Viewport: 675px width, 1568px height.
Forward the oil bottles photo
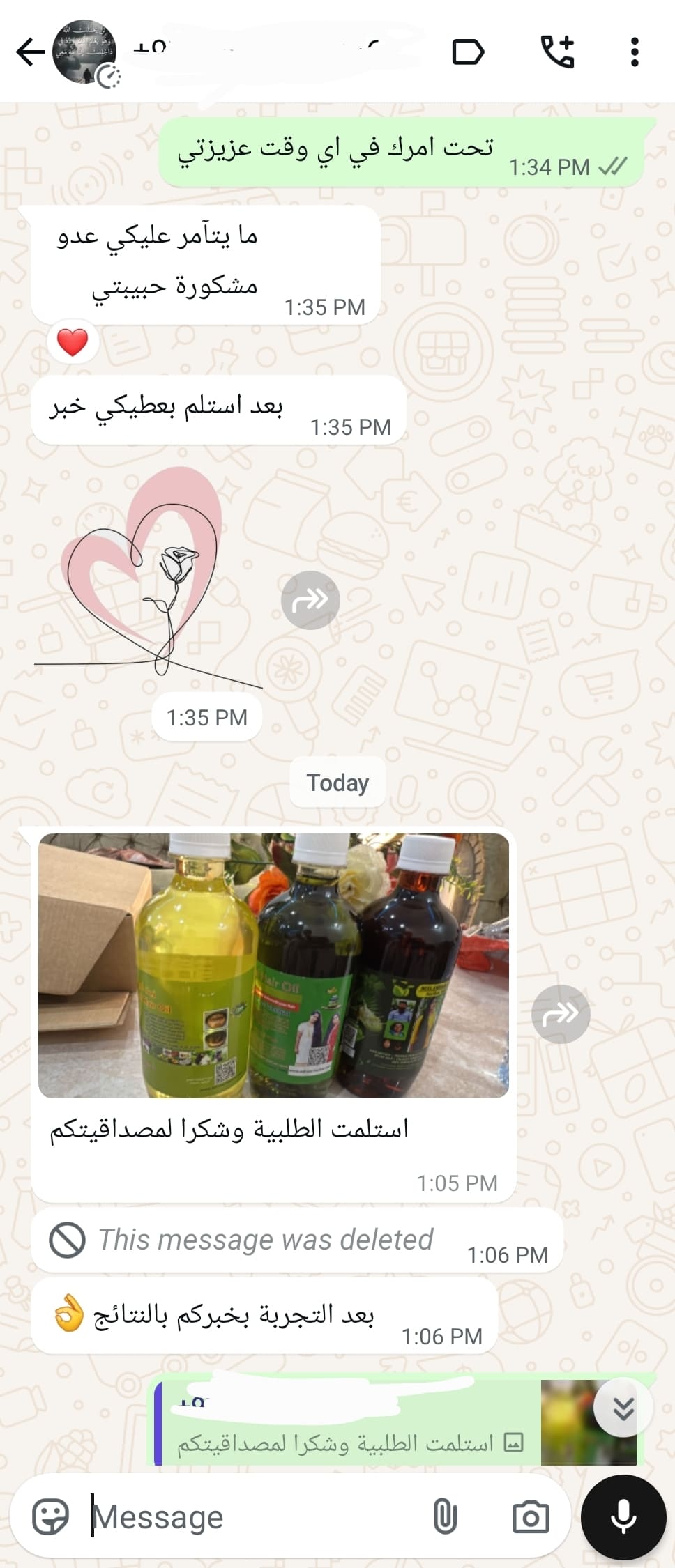[x=561, y=1014]
